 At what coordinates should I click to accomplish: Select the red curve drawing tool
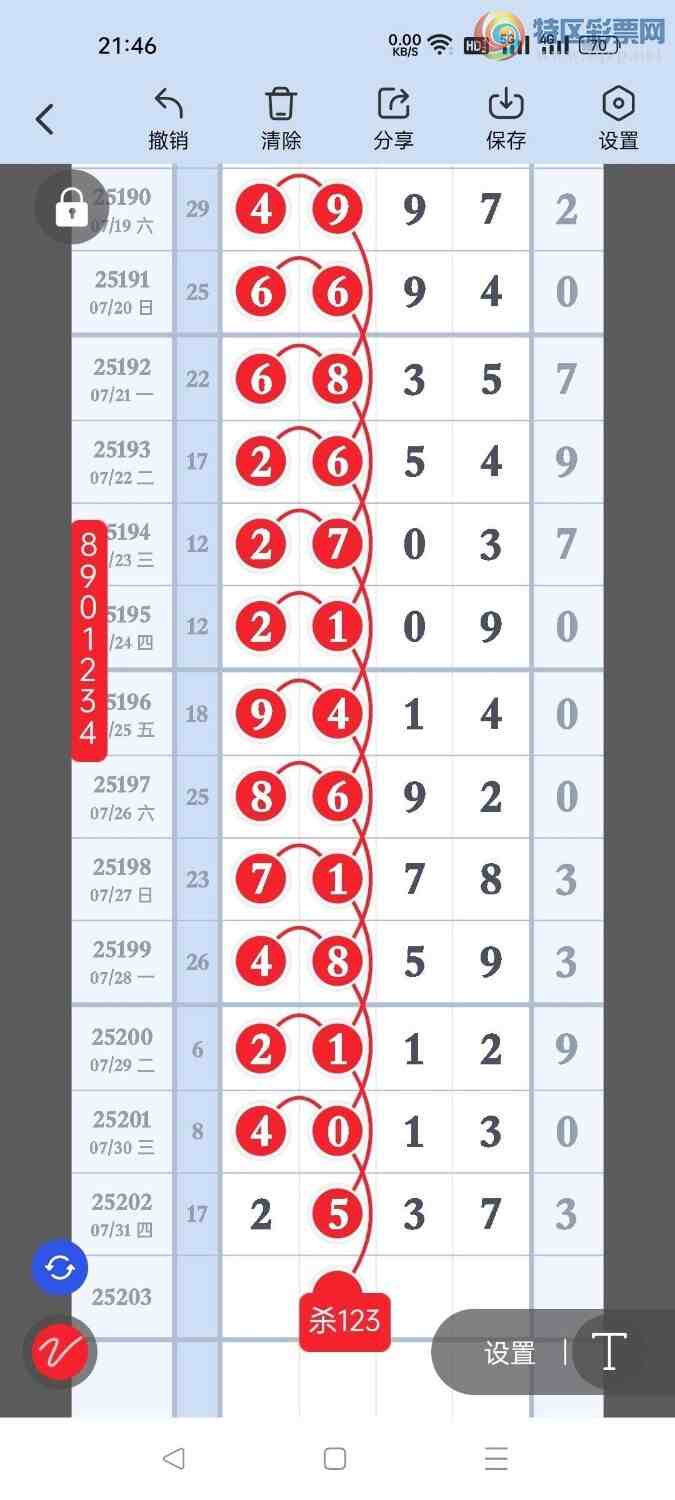tap(60, 1352)
